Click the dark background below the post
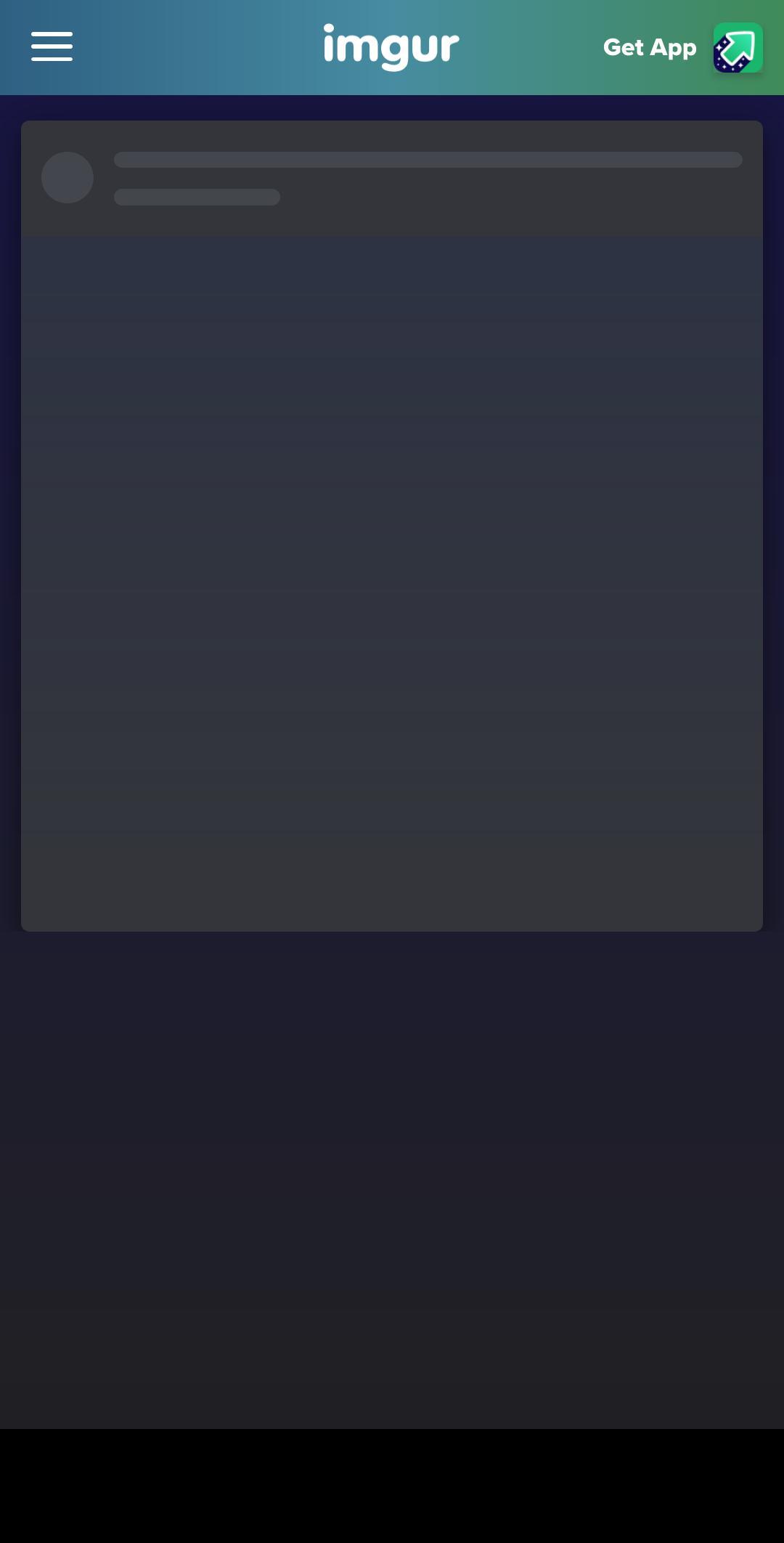This screenshot has height=1543, width=784. pyautogui.click(x=392, y=1089)
